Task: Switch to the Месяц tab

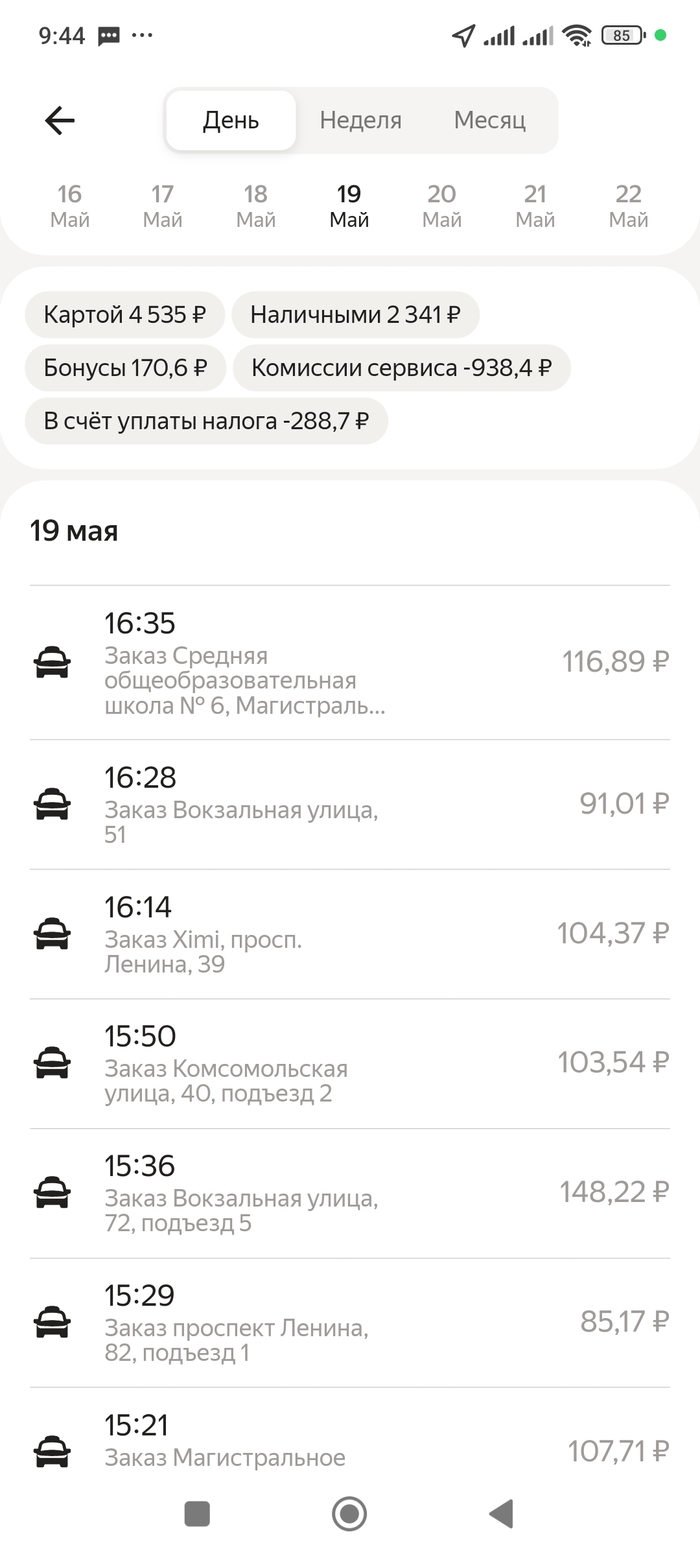Action: [489, 121]
